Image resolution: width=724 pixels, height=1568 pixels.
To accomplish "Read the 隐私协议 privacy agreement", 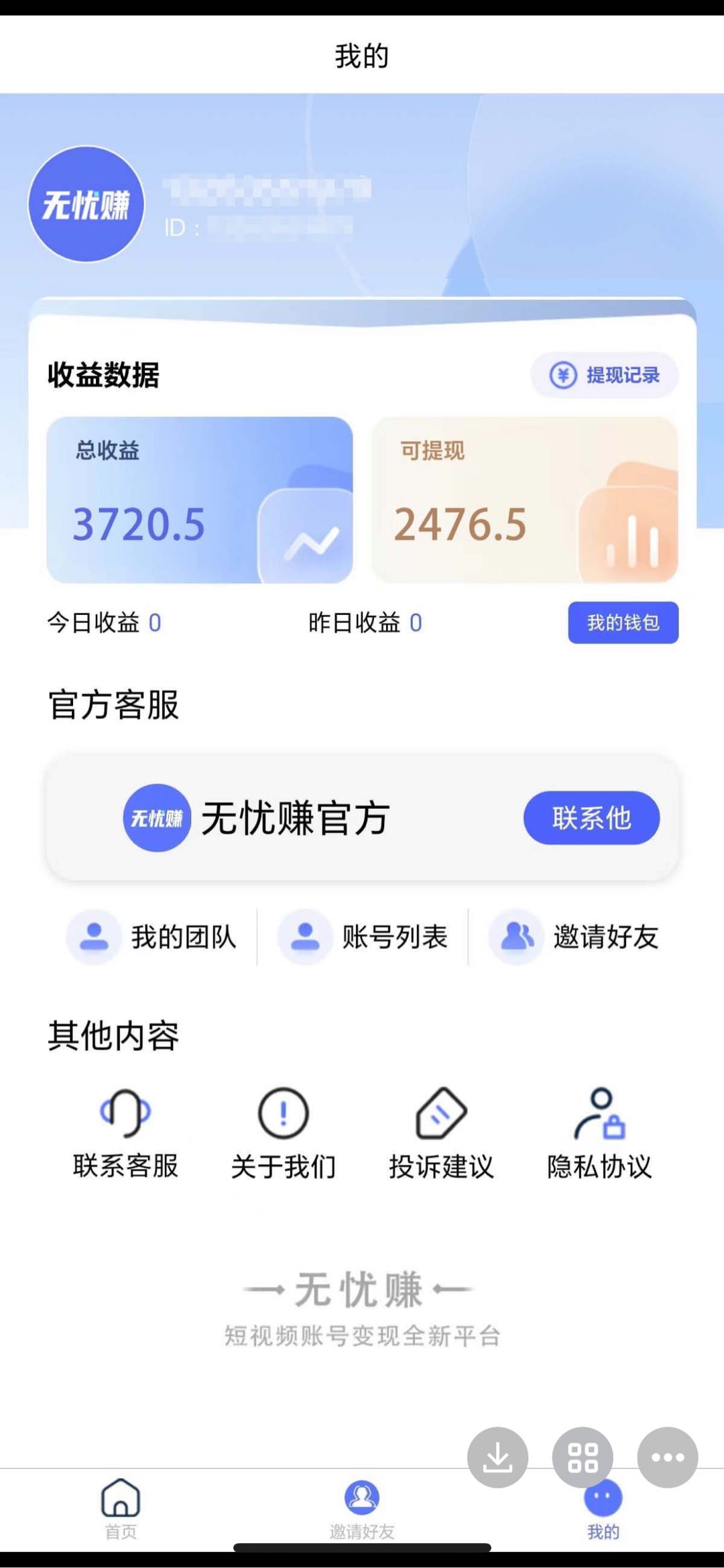I will (x=599, y=1133).
